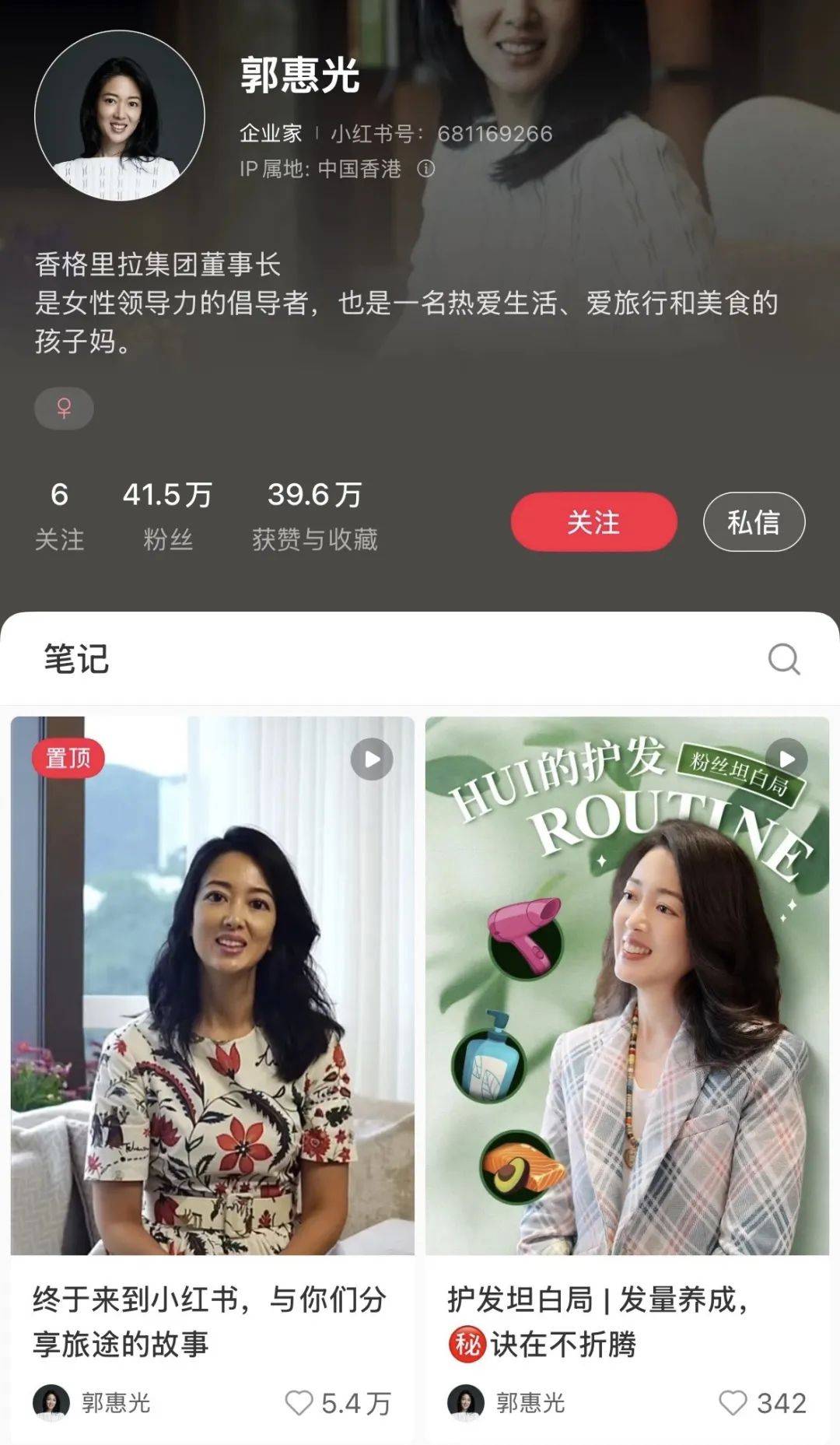Send a private message via 私信
The height and width of the screenshot is (1445, 840).
[752, 522]
